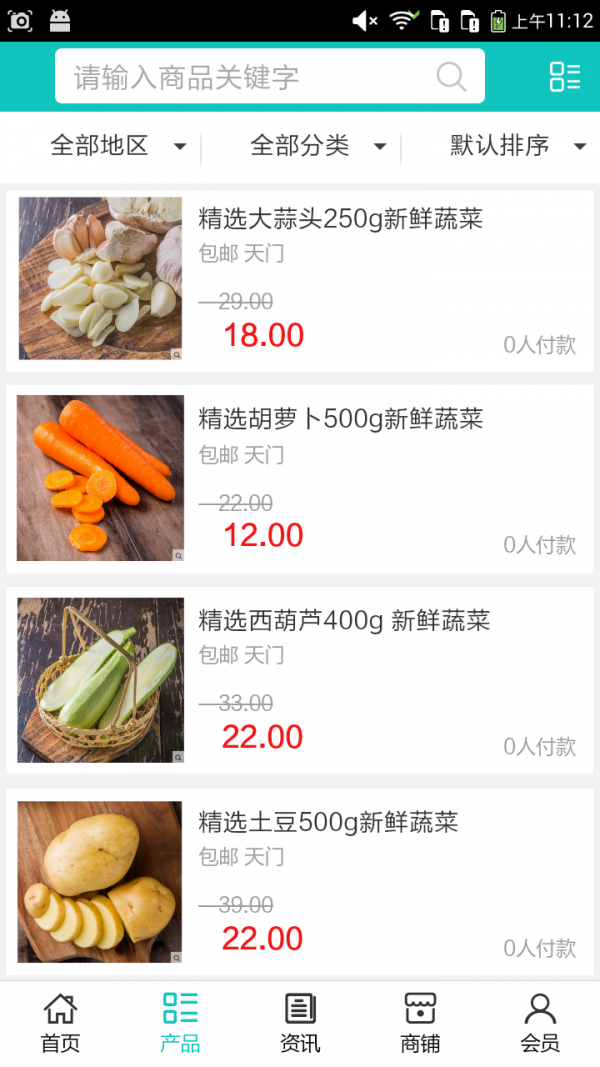The width and height of the screenshot is (600, 1067).
Task: Tap the product keyword search field
Action: pos(250,77)
